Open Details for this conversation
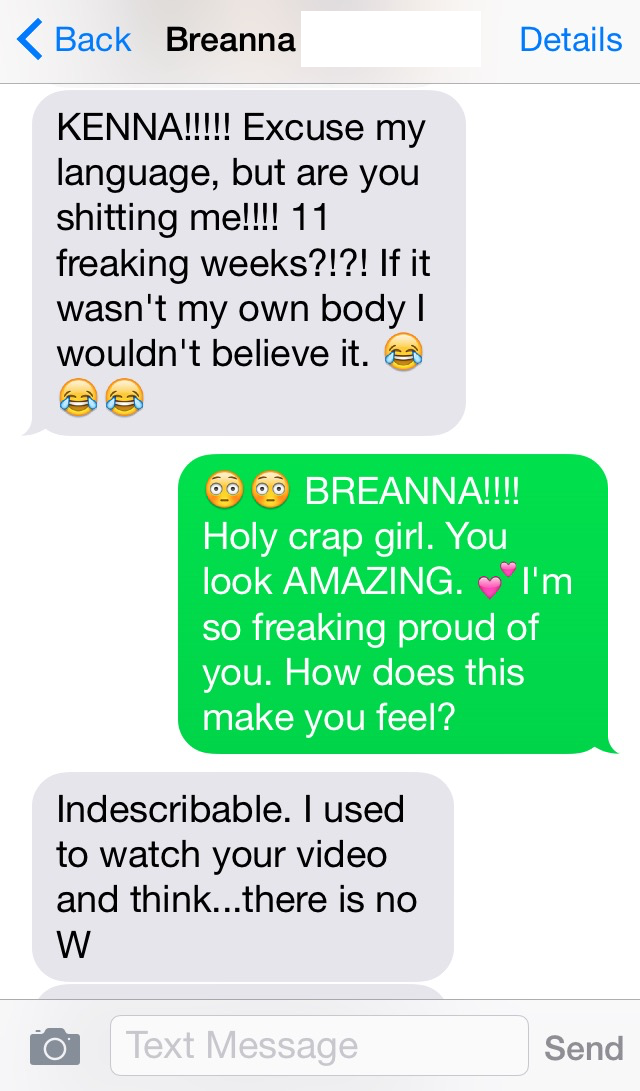Screen dimensions: 640x1091 coord(570,40)
